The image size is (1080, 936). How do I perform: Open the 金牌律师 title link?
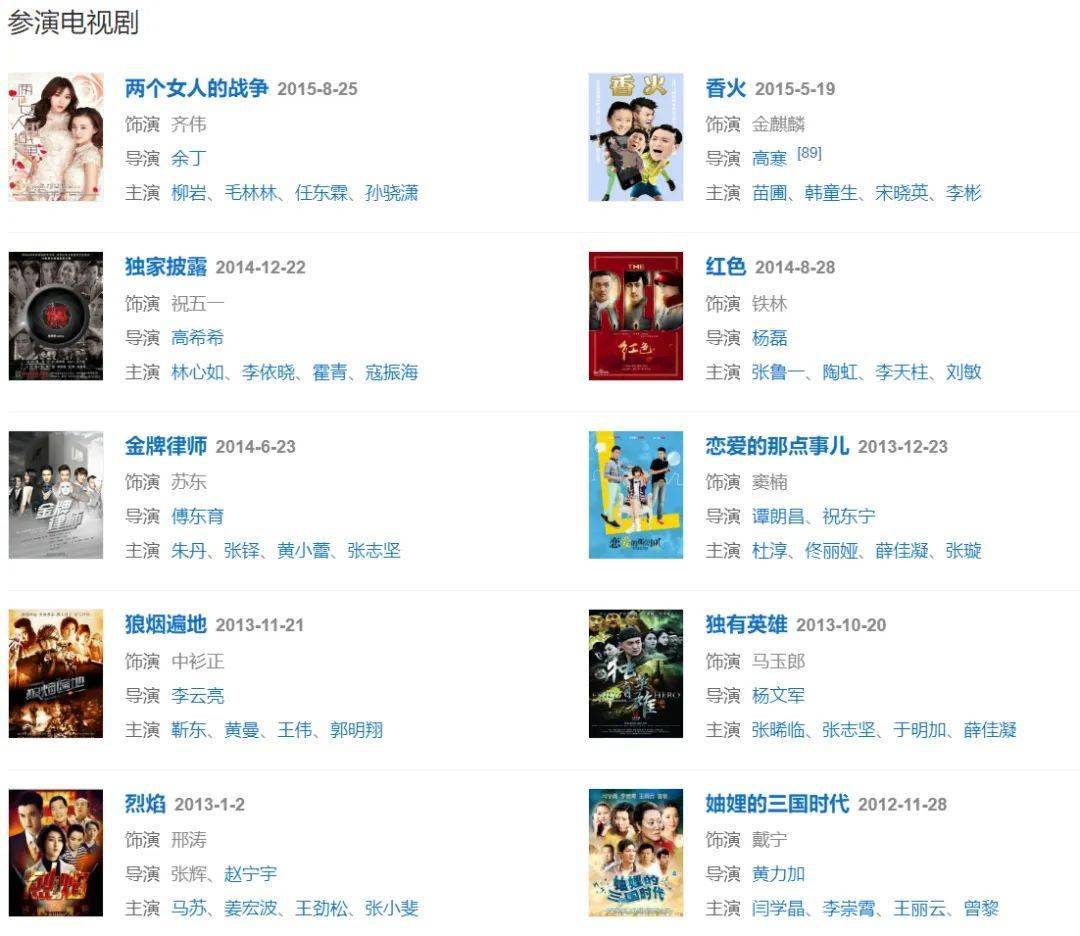165,446
